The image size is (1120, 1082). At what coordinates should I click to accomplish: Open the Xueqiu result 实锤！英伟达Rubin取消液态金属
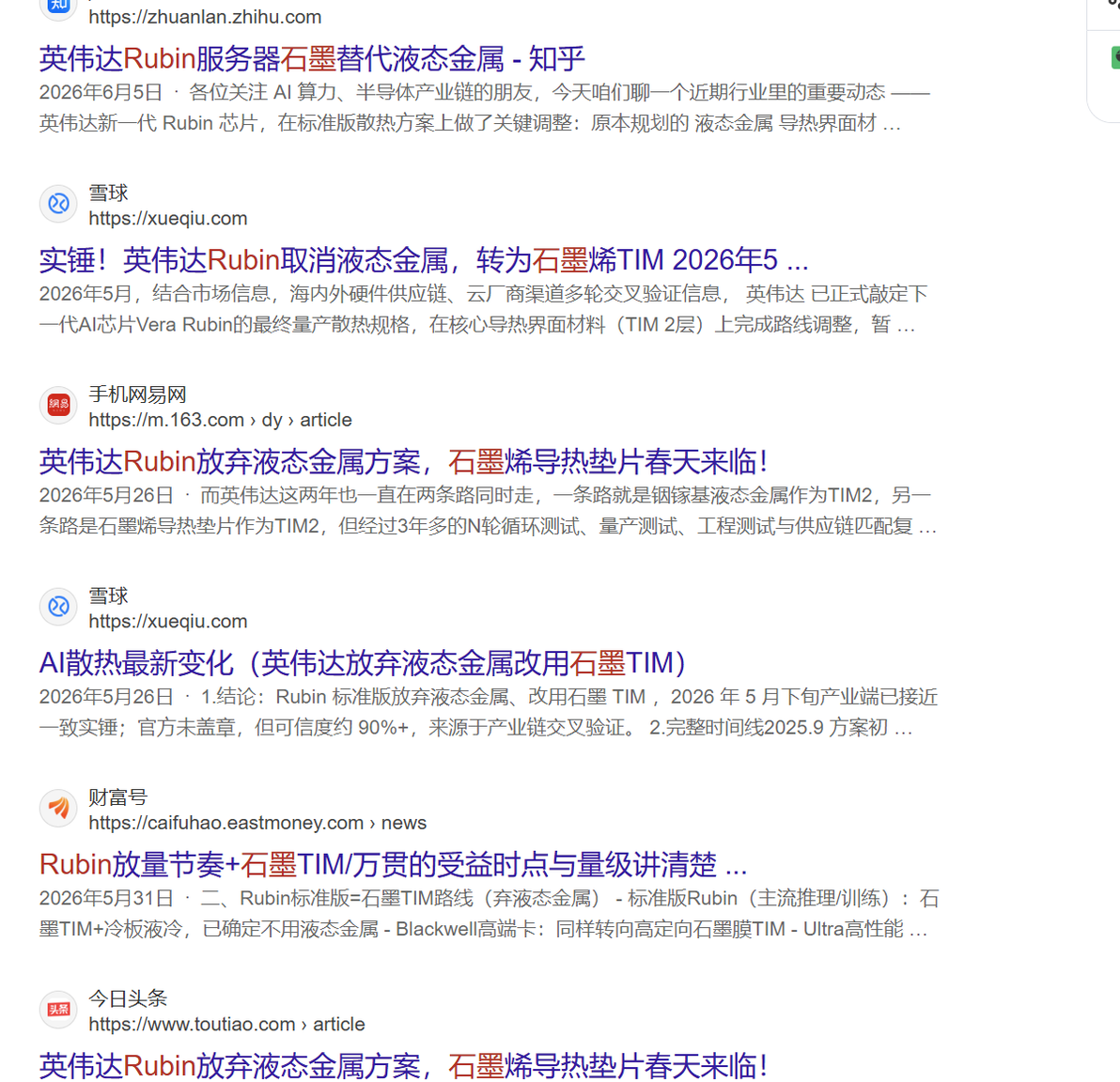point(424,260)
